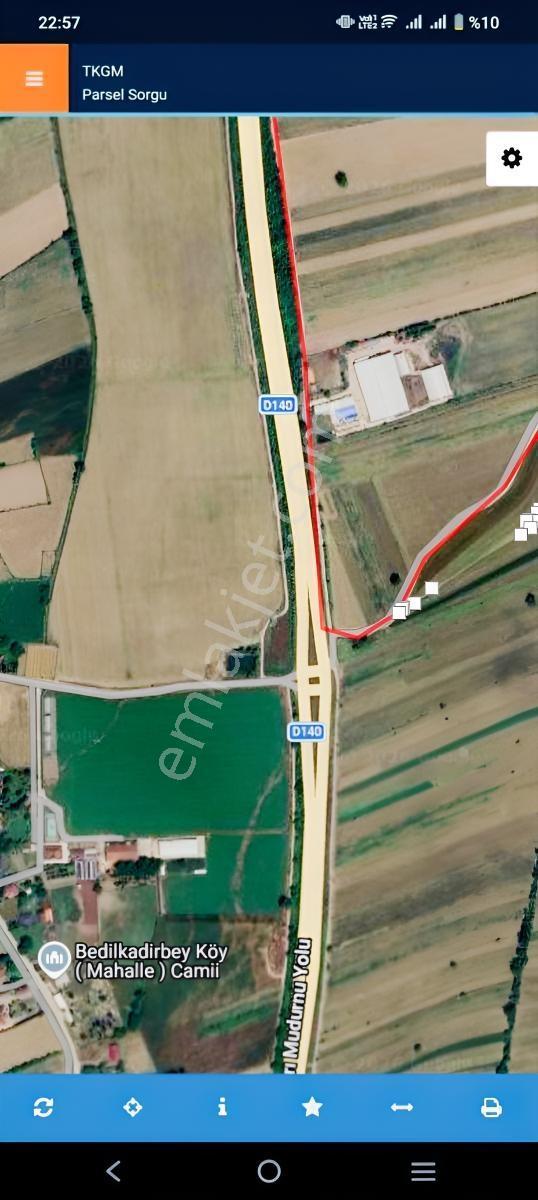Open Bedilkadirbey Köy Camii map marker

click(x=54, y=959)
